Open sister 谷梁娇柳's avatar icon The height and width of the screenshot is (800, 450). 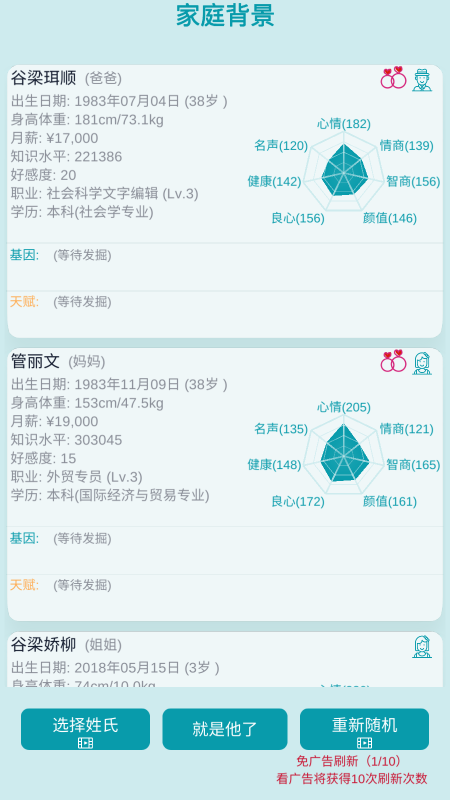coord(422,646)
